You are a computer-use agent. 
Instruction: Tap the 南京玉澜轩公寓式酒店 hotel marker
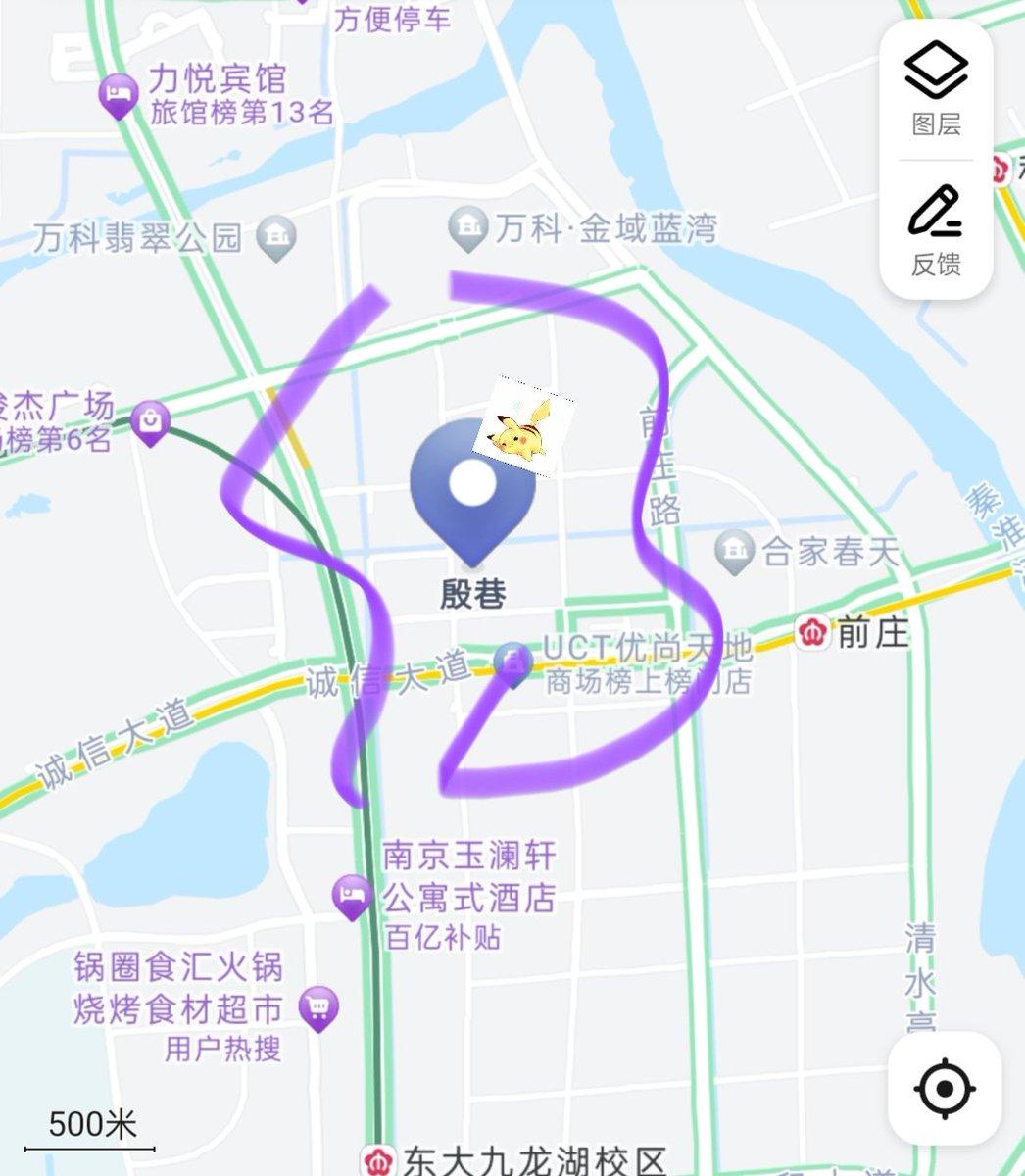pyautogui.click(x=351, y=895)
